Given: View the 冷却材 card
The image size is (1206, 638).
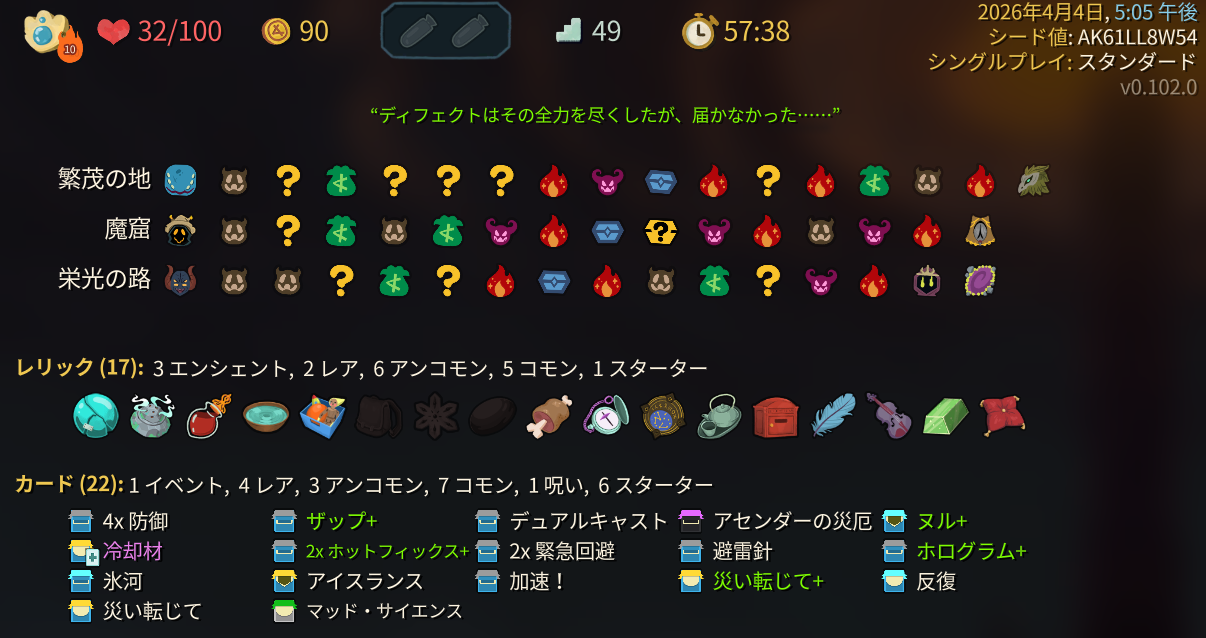Looking at the screenshot, I should (x=132, y=551).
